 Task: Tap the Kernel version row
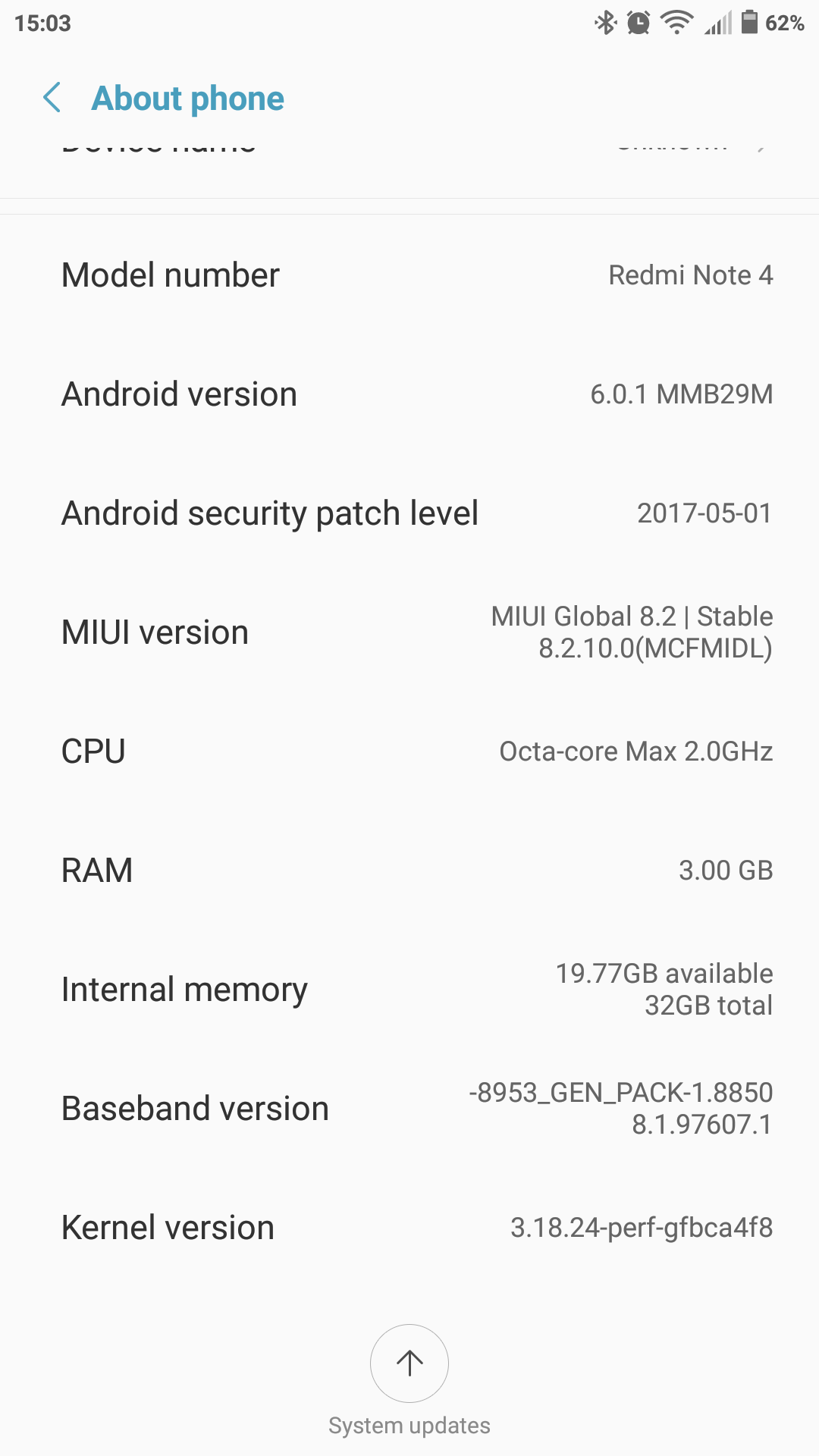click(409, 1227)
